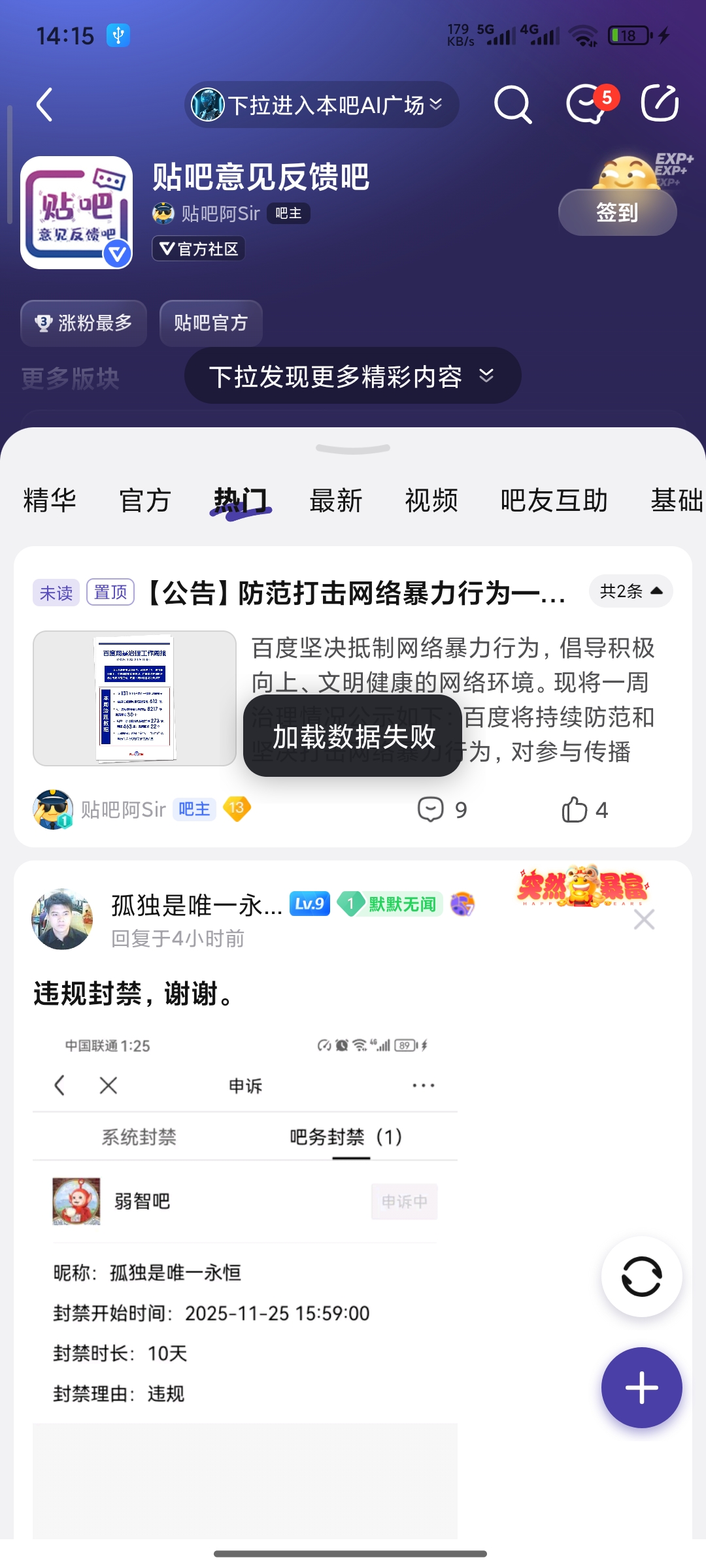This screenshot has height=1568, width=706.
Task: Switch to the 视频 tab
Action: click(431, 500)
